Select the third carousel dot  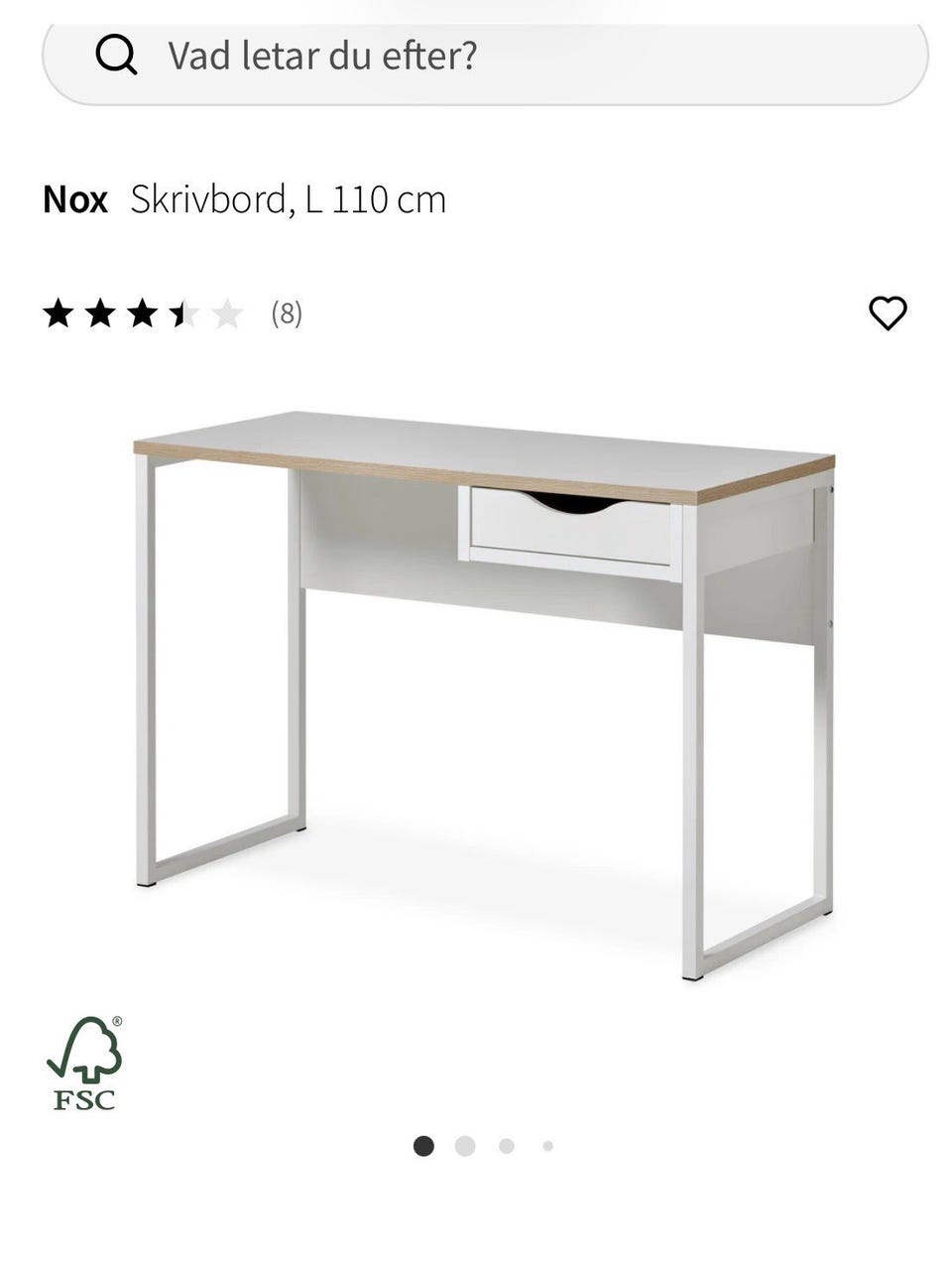pos(505,1146)
